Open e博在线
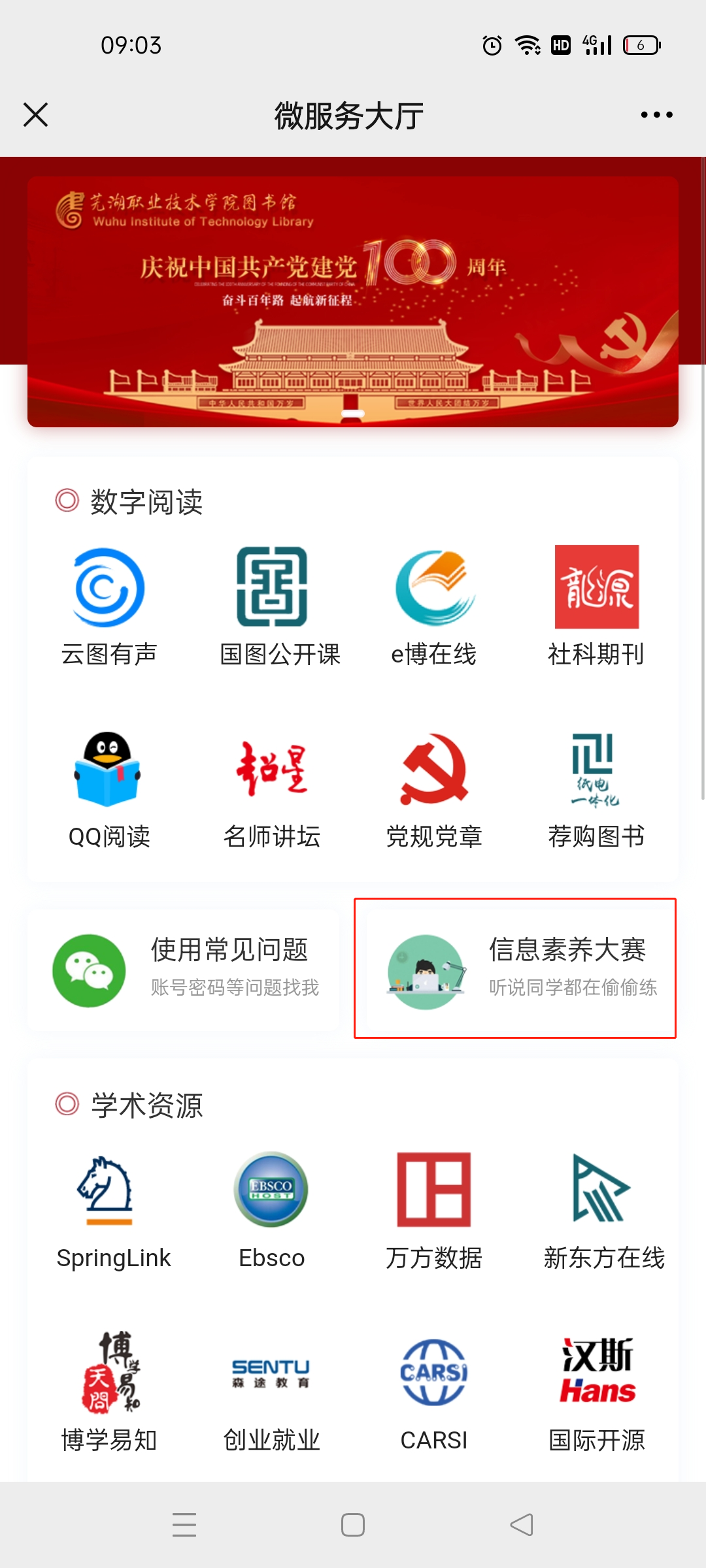The width and height of the screenshot is (706, 1568). coord(434,606)
